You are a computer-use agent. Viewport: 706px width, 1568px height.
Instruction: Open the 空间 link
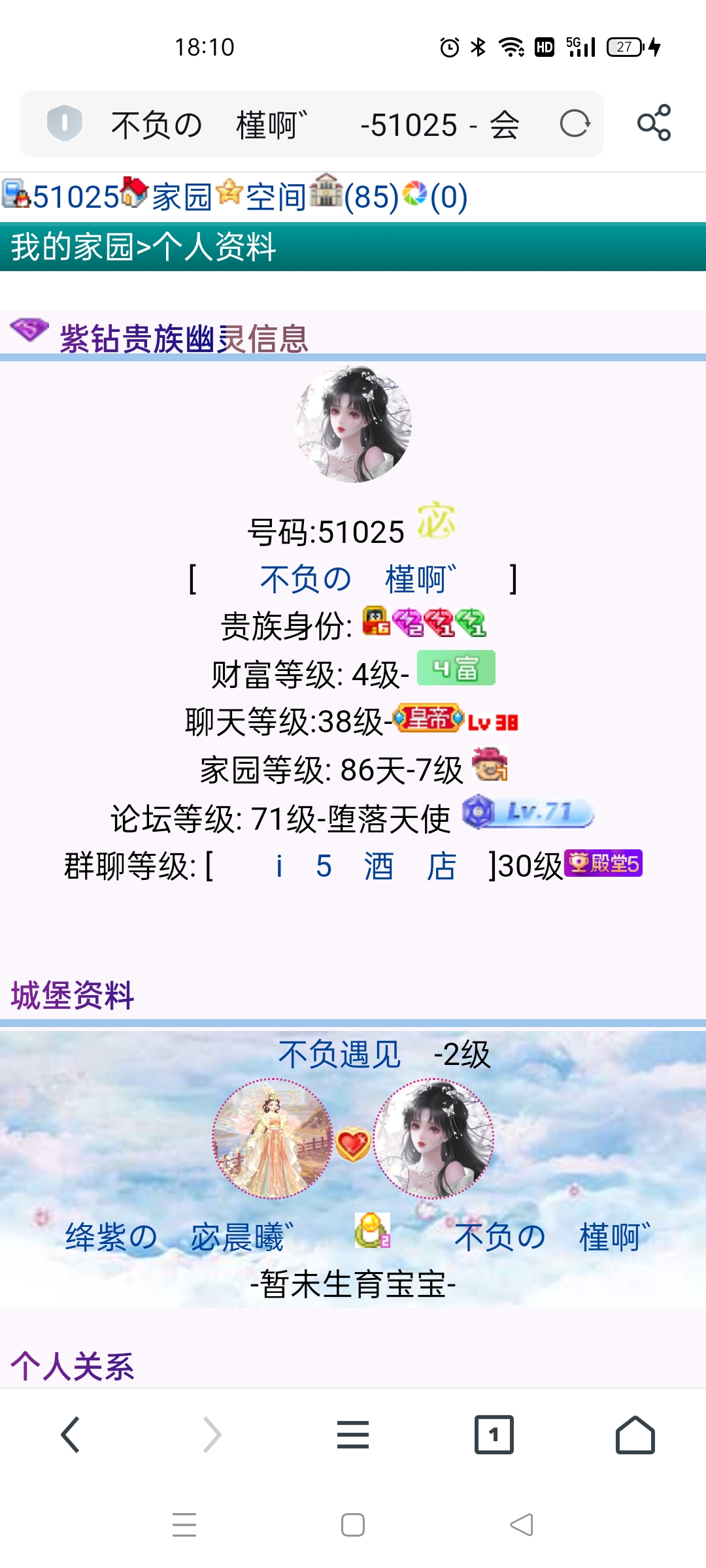[275, 197]
